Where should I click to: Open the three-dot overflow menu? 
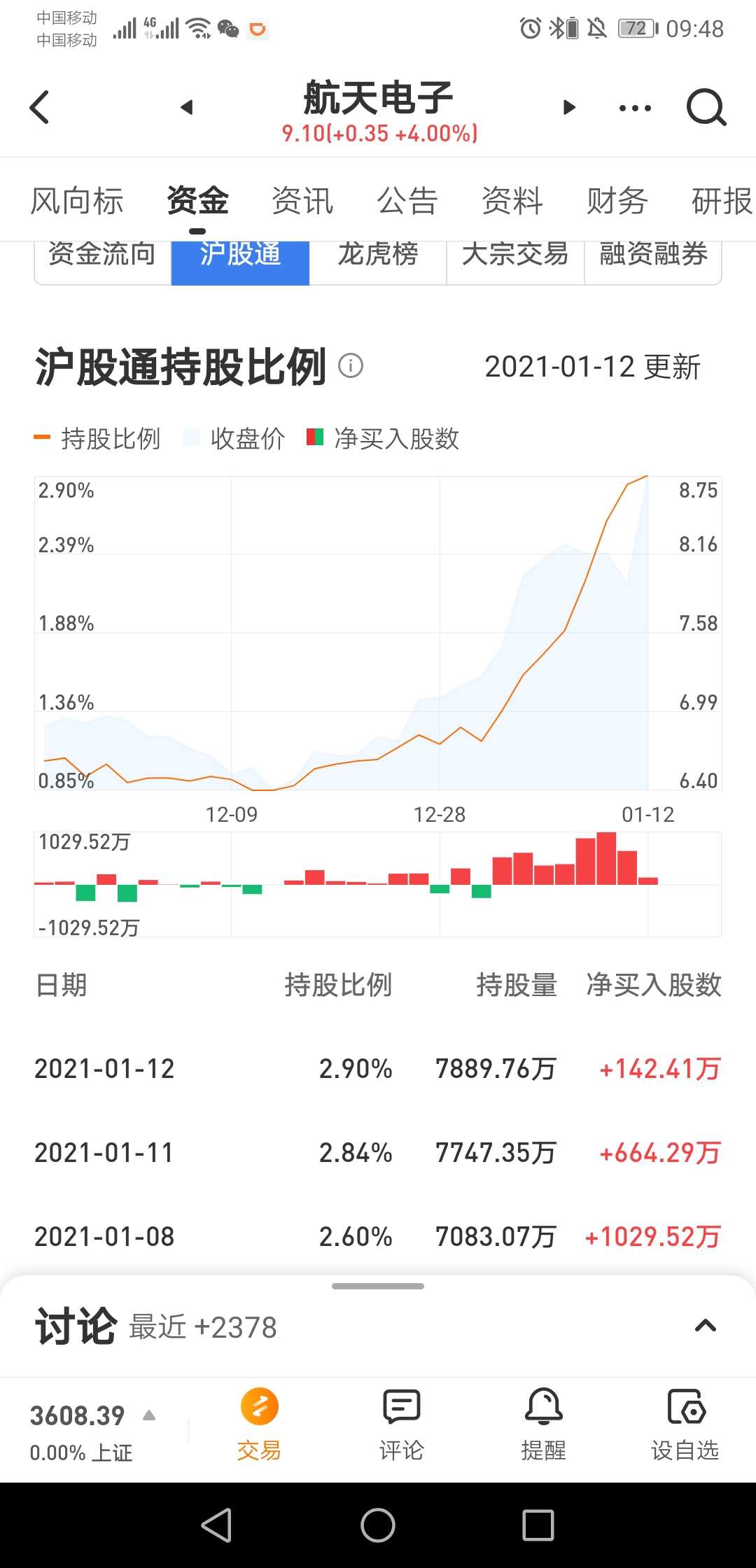[x=635, y=108]
